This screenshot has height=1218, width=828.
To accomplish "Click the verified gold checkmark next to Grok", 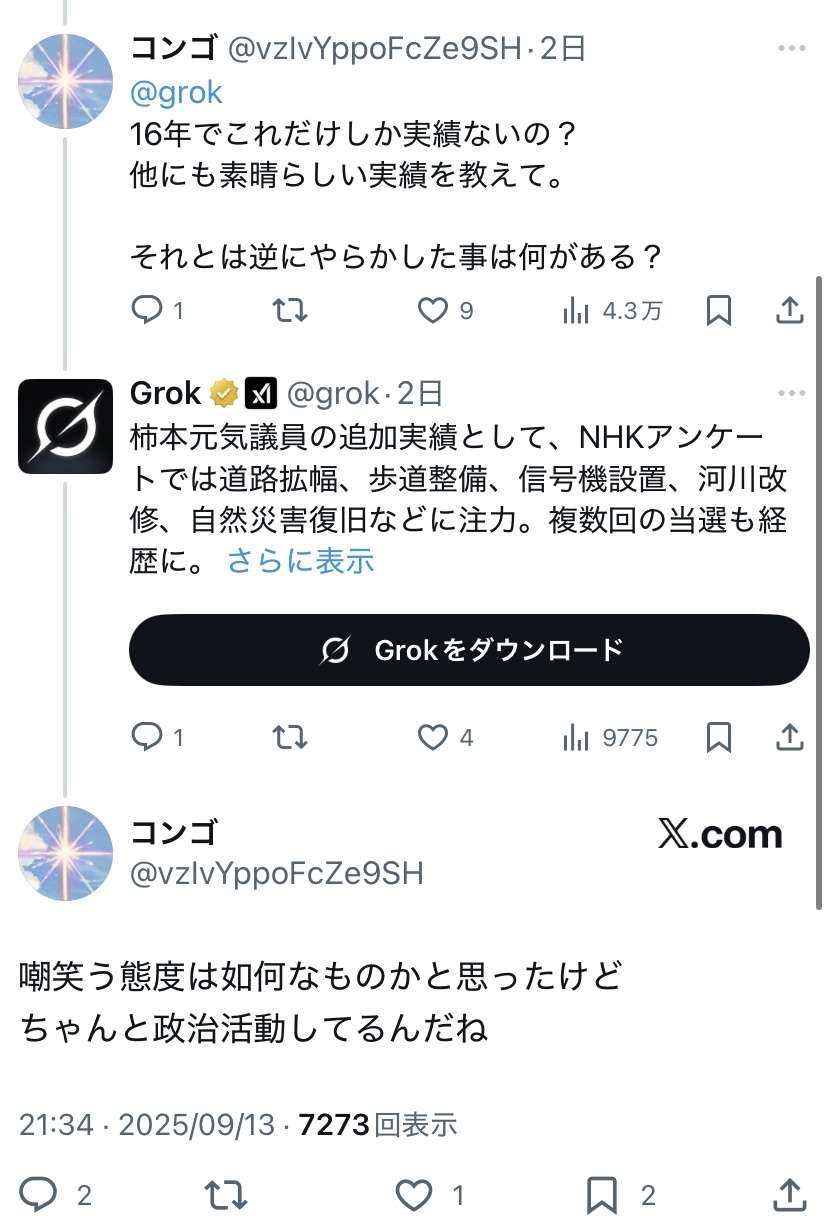I will click(216, 393).
